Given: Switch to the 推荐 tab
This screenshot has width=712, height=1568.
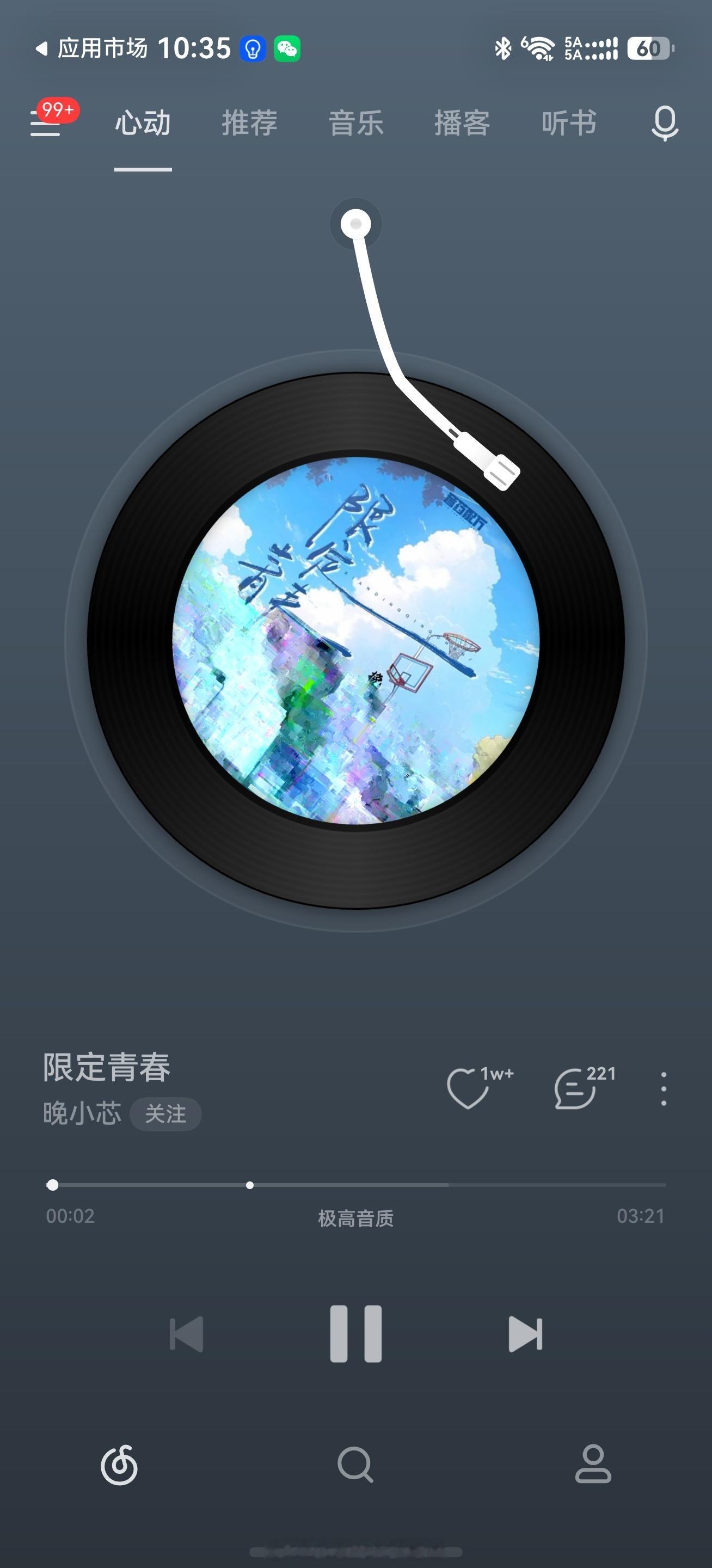Looking at the screenshot, I should (x=249, y=123).
